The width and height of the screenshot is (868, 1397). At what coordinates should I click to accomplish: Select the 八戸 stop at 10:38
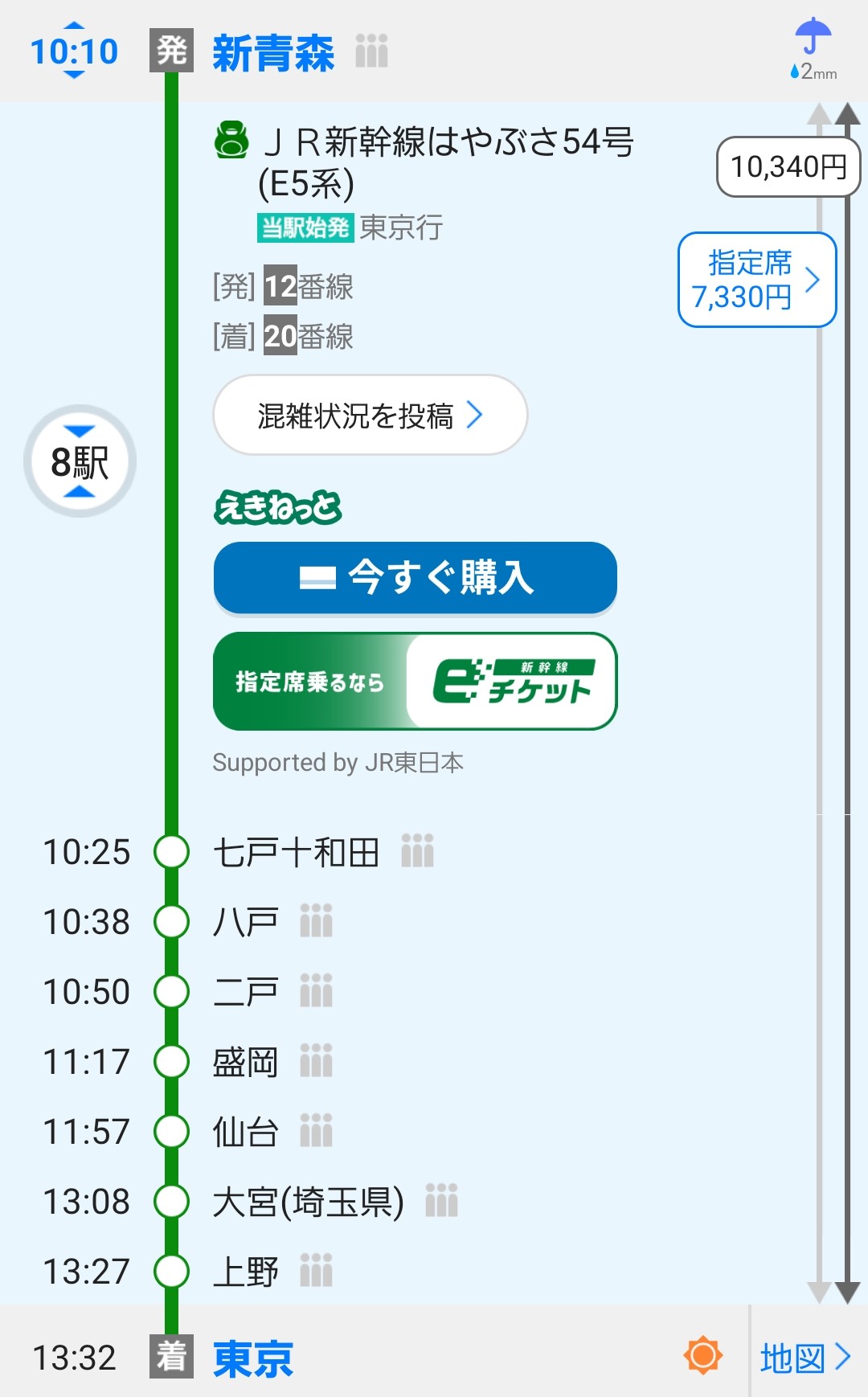[x=245, y=922]
